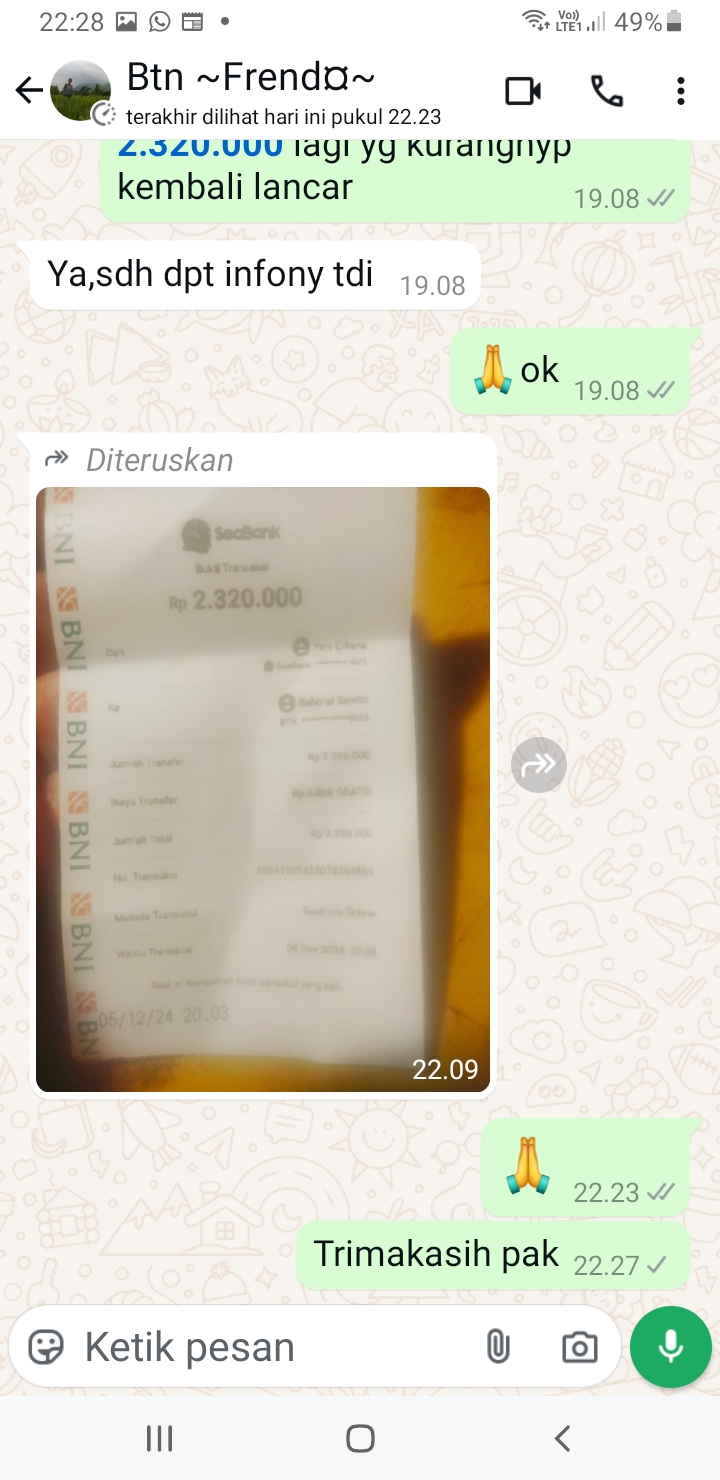Tap the system home button

pos(360,1438)
